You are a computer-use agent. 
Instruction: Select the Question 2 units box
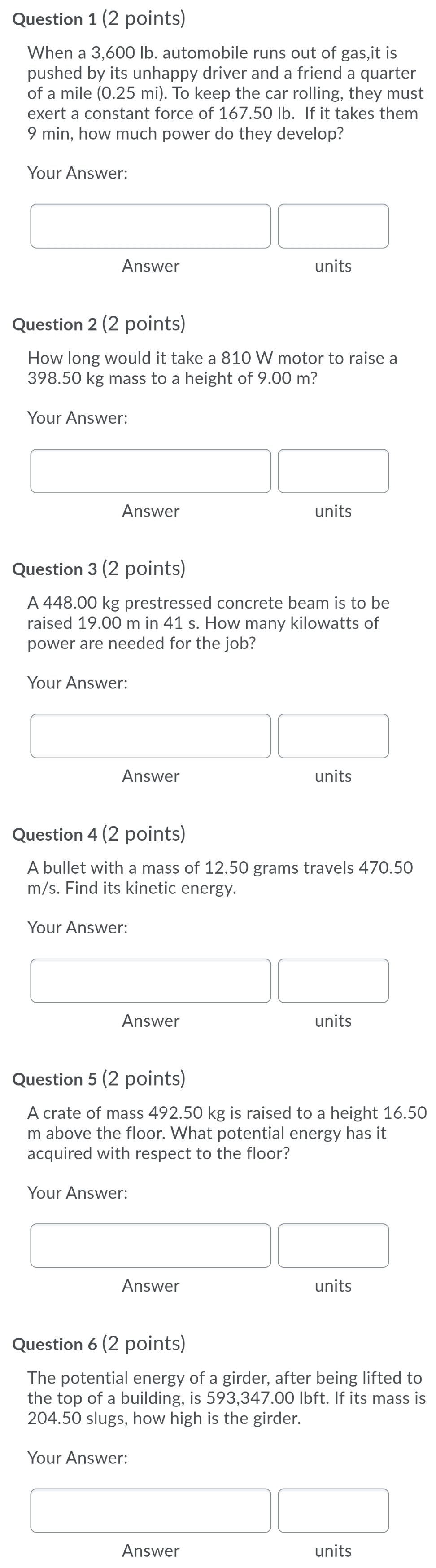coord(333,471)
